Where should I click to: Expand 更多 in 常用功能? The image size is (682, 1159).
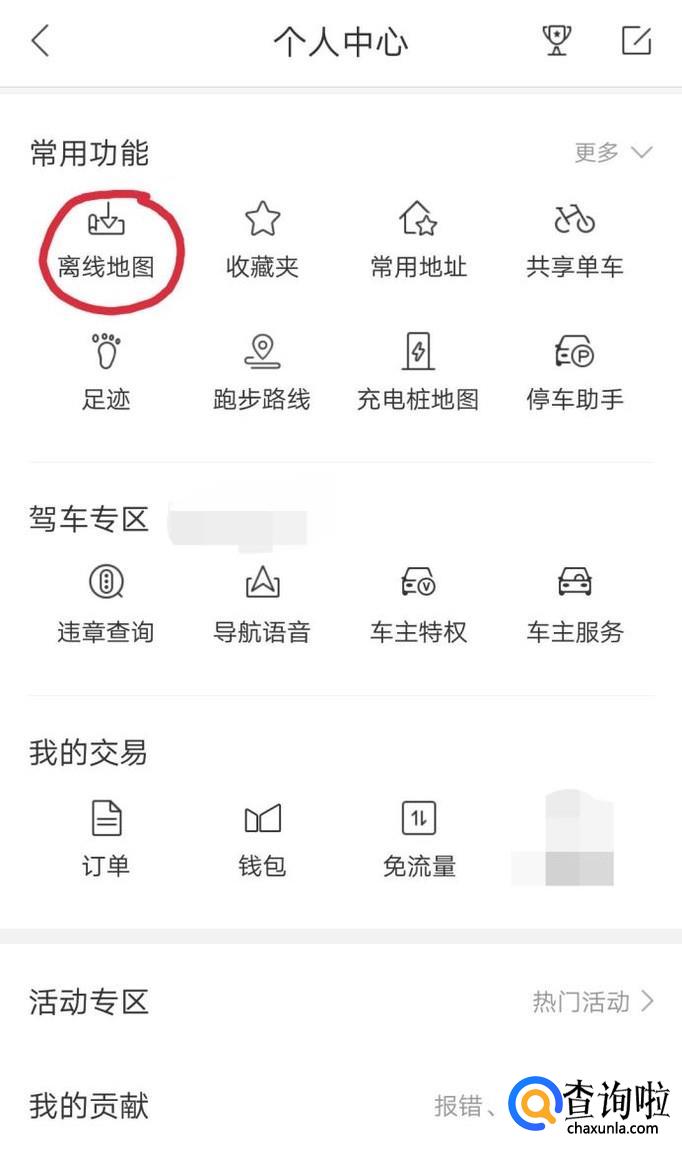point(612,153)
